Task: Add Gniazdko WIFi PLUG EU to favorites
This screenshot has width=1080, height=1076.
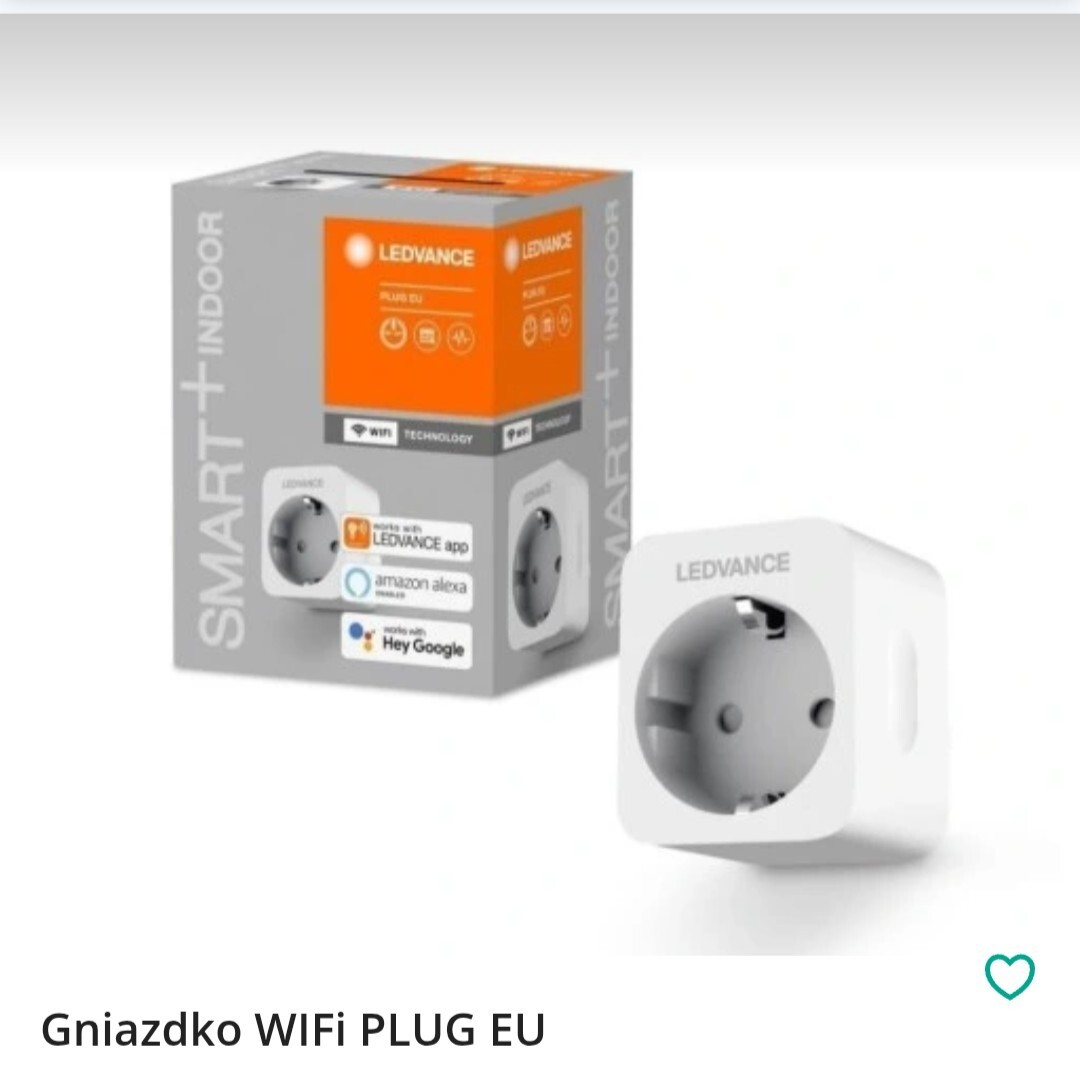Action: tap(1009, 976)
